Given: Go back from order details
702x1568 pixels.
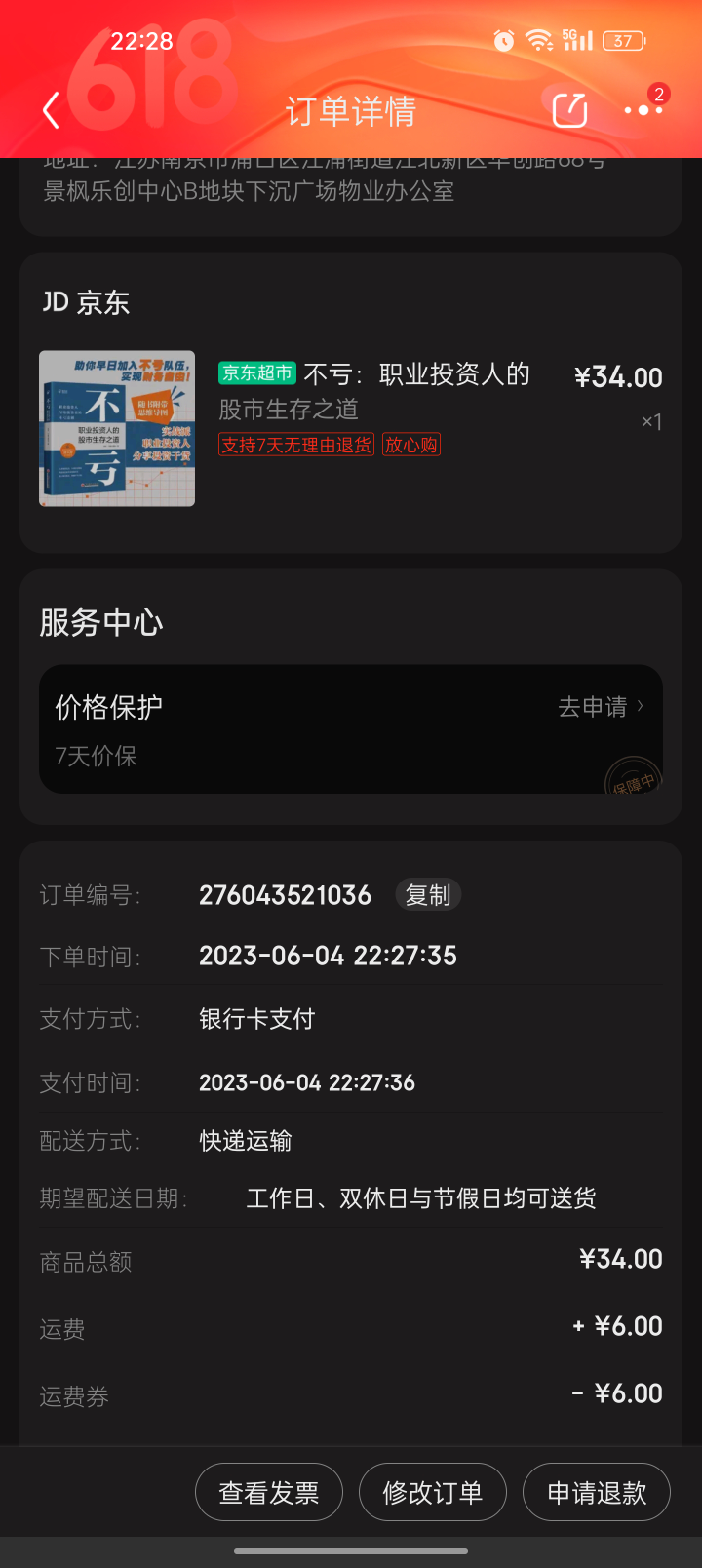Looking at the screenshot, I should (52, 110).
